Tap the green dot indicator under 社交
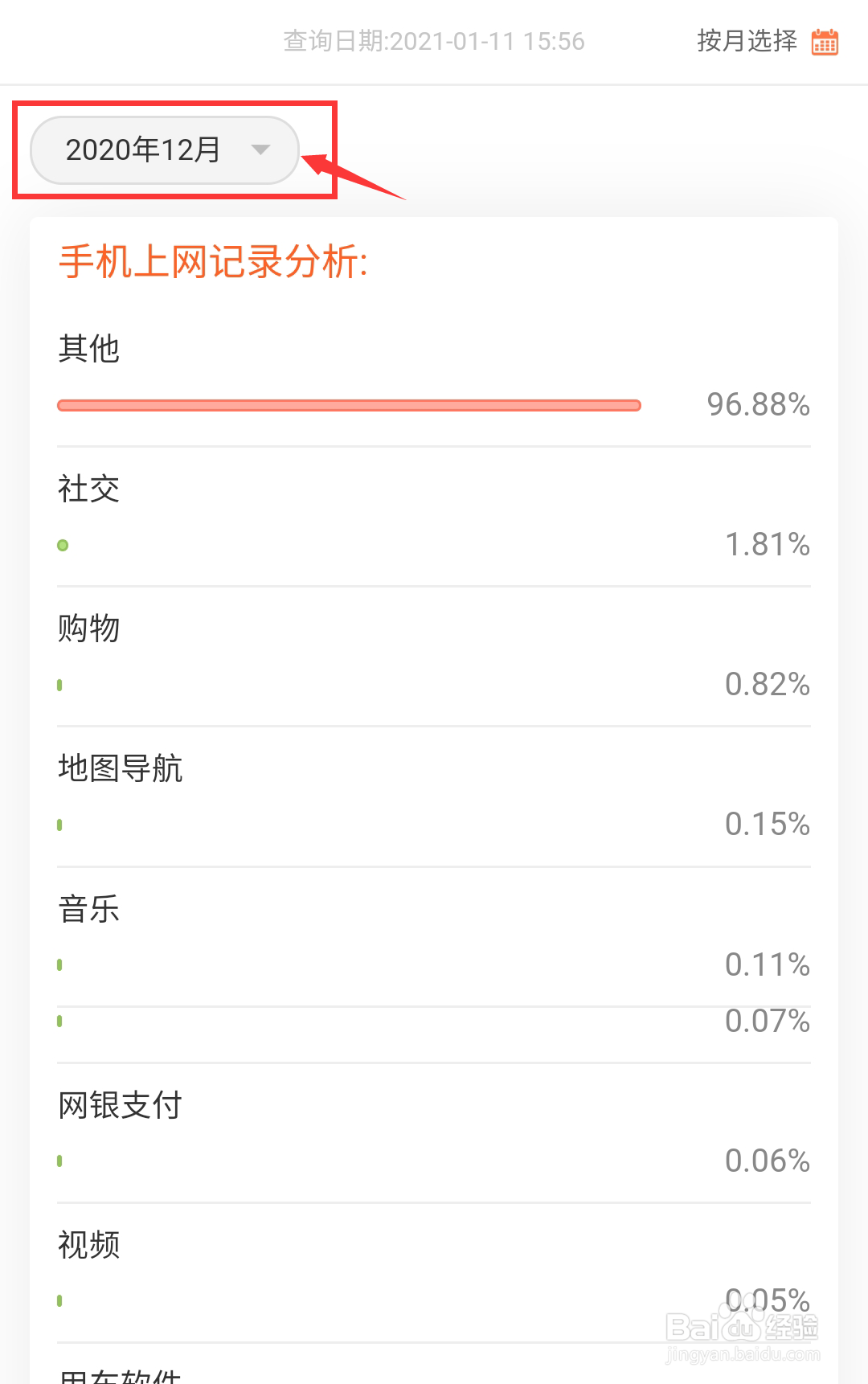The width and height of the screenshot is (868, 1384). pyautogui.click(x=63, y=544)
